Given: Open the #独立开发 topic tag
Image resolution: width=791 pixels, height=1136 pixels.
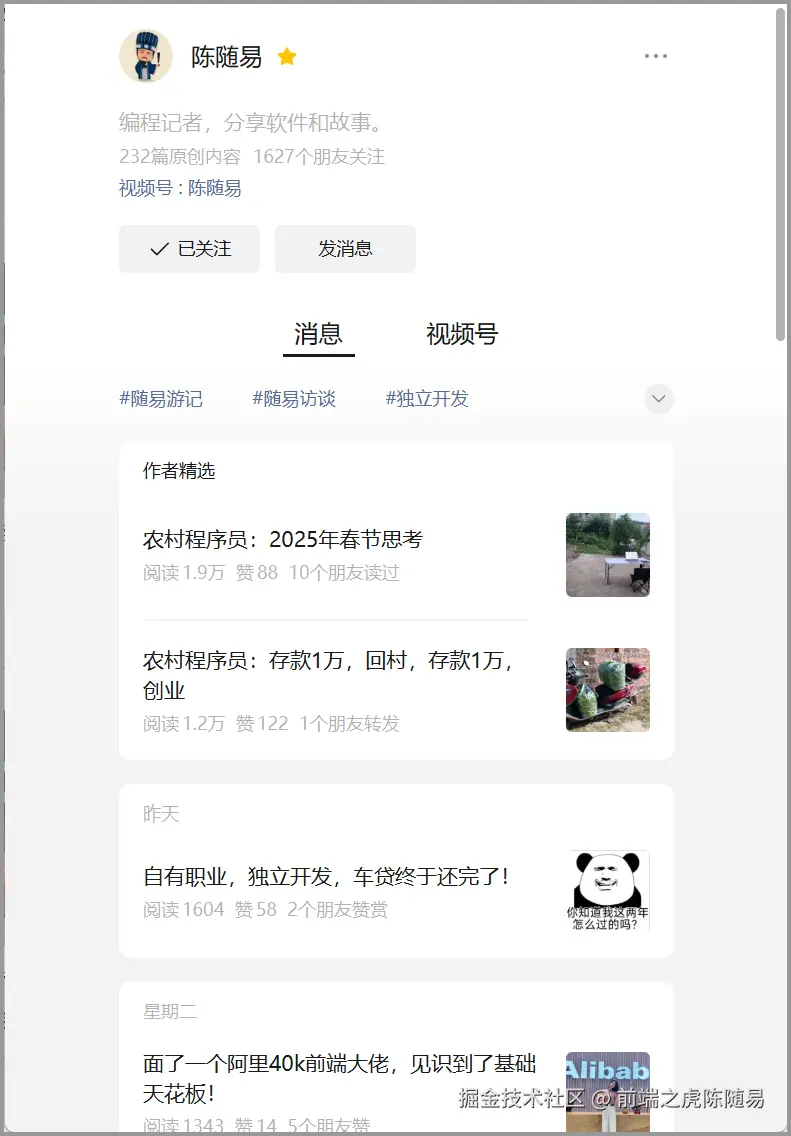Looking at the screenshot, I should (x=426, y=397).
